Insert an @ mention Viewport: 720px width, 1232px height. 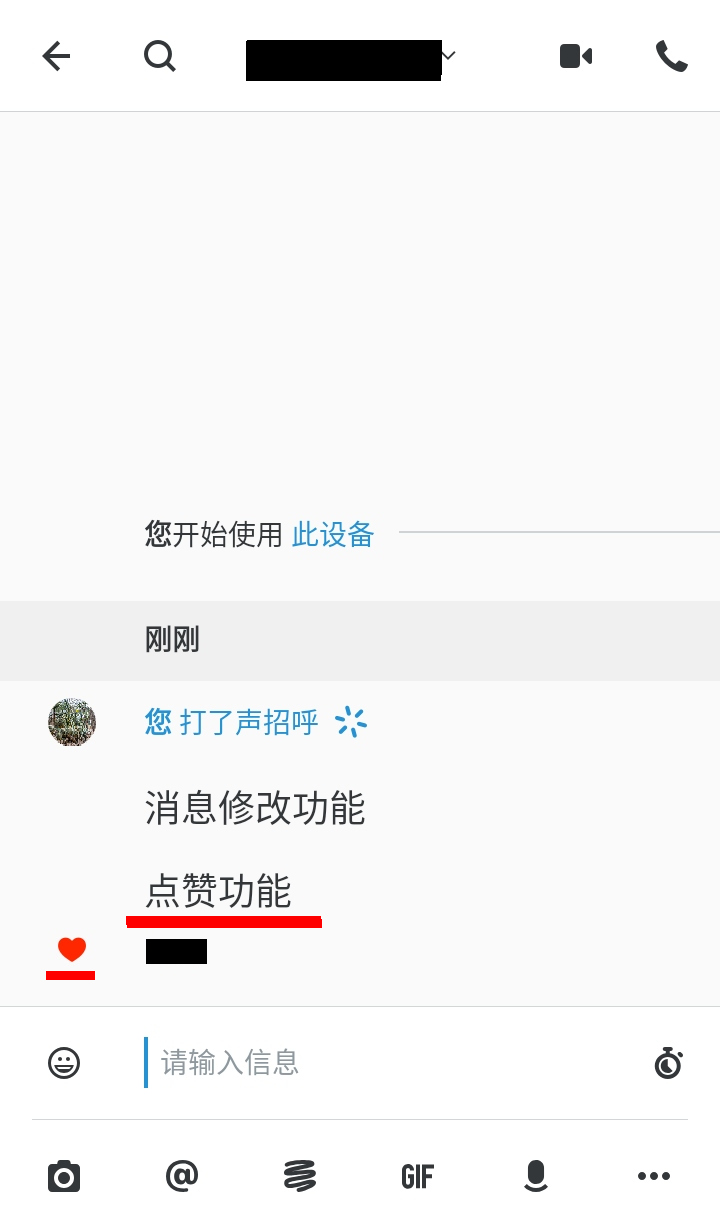click(x=182, y=1176)
